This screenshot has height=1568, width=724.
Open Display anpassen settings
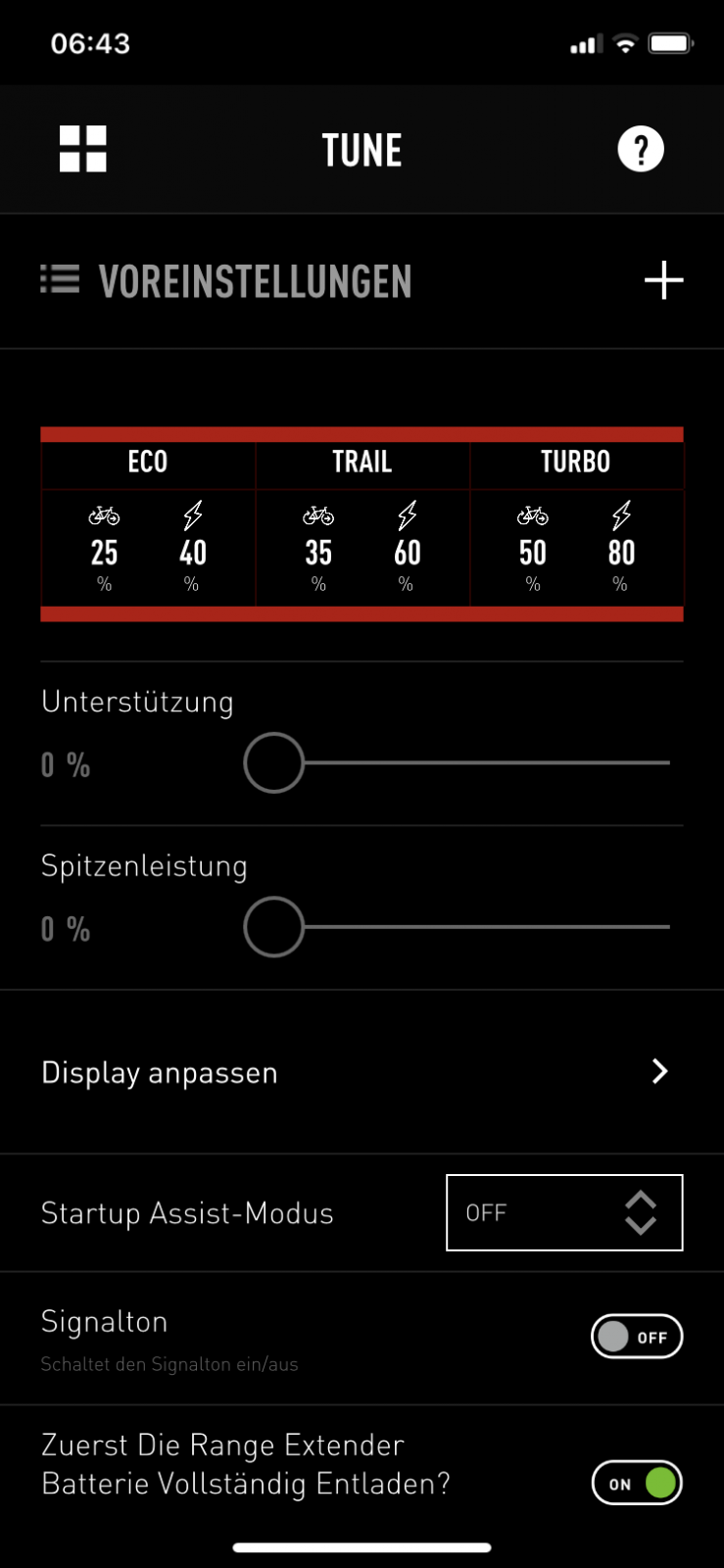point(362,1072)
